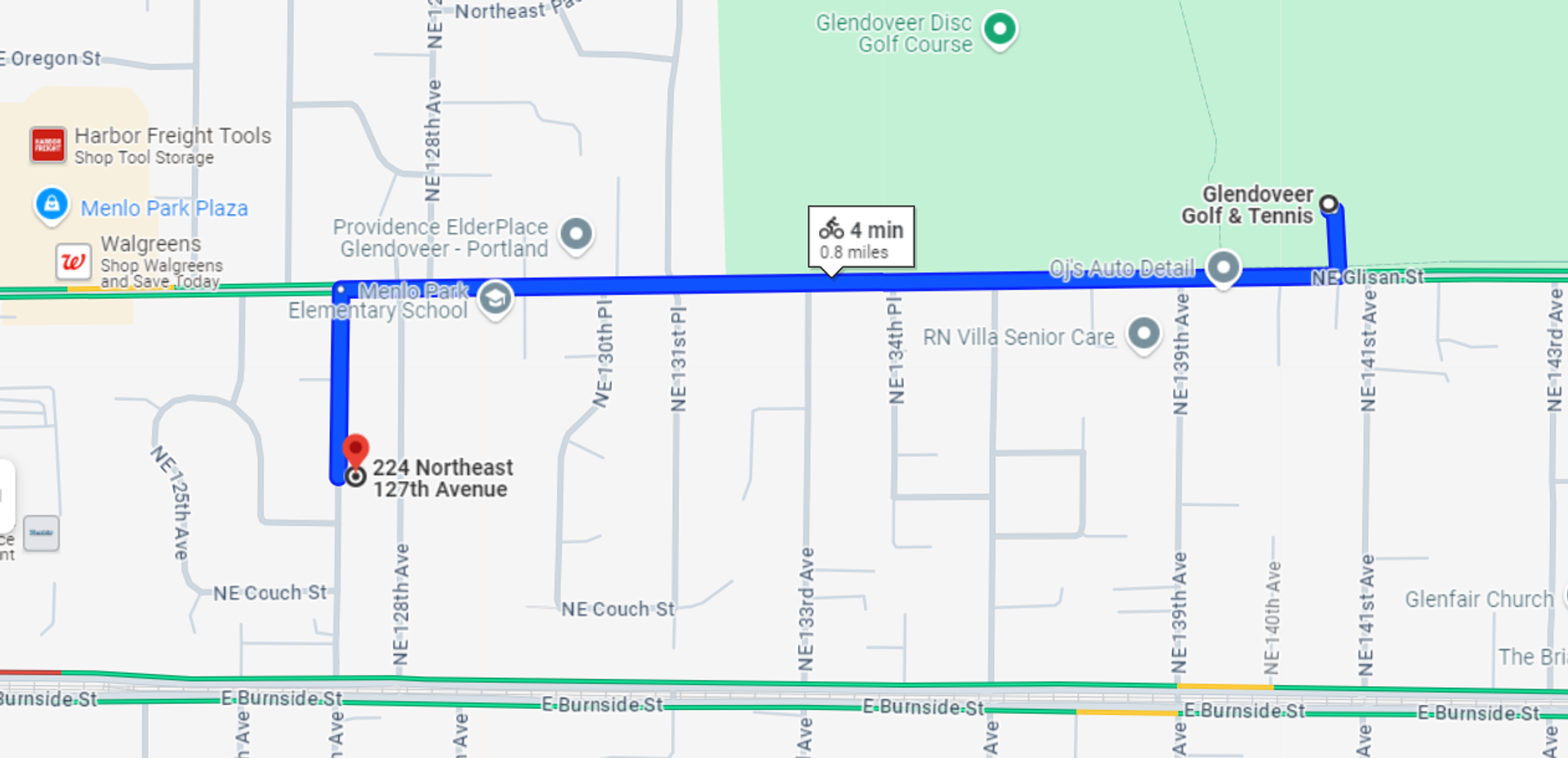Tap Menlo Park Elementary School marker
The height and width of the screenshot is (758, 1568).
[x=495, y=298]
